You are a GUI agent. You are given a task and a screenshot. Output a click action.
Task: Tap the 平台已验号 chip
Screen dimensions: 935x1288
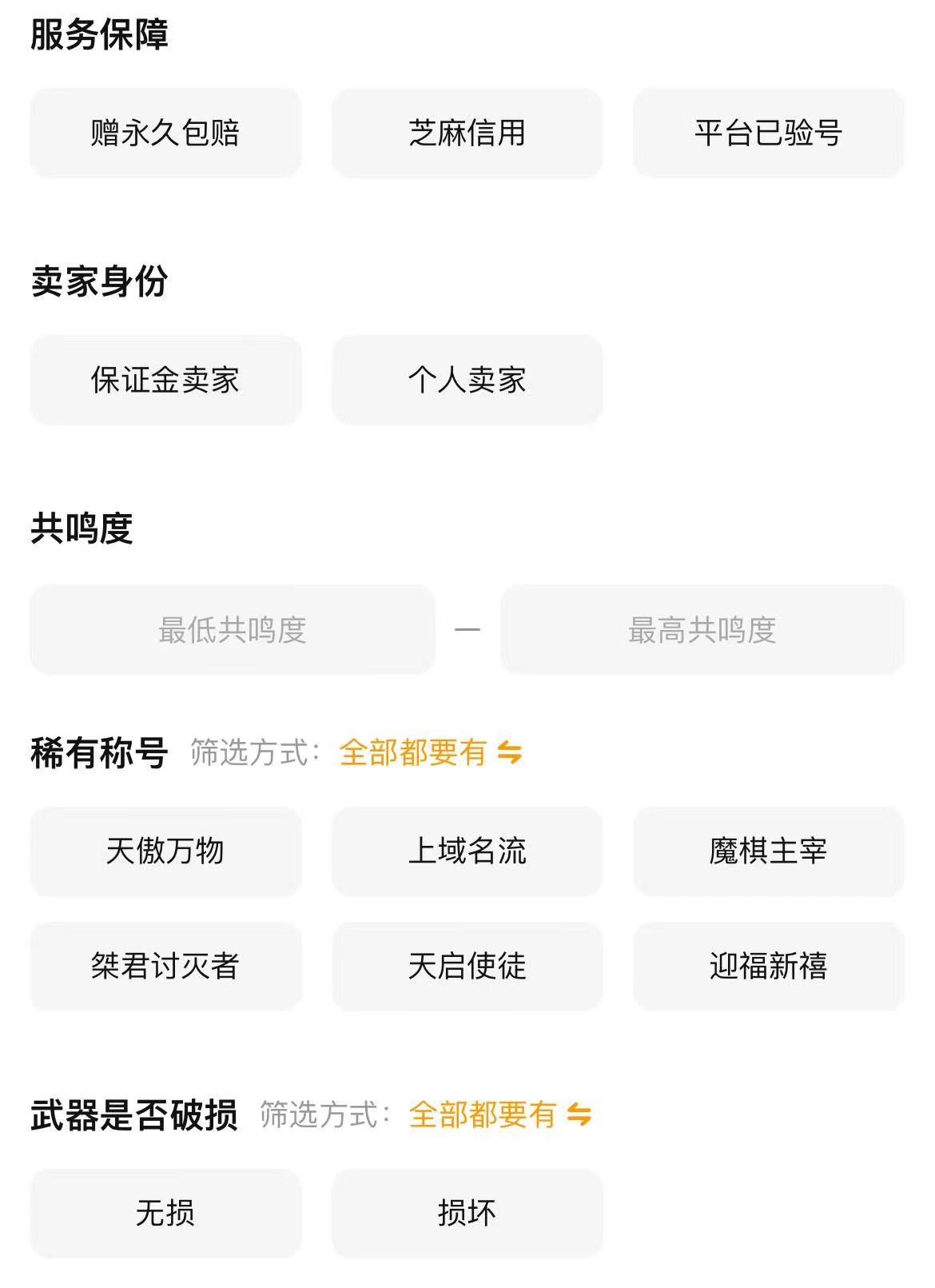[x=768, y=133]
